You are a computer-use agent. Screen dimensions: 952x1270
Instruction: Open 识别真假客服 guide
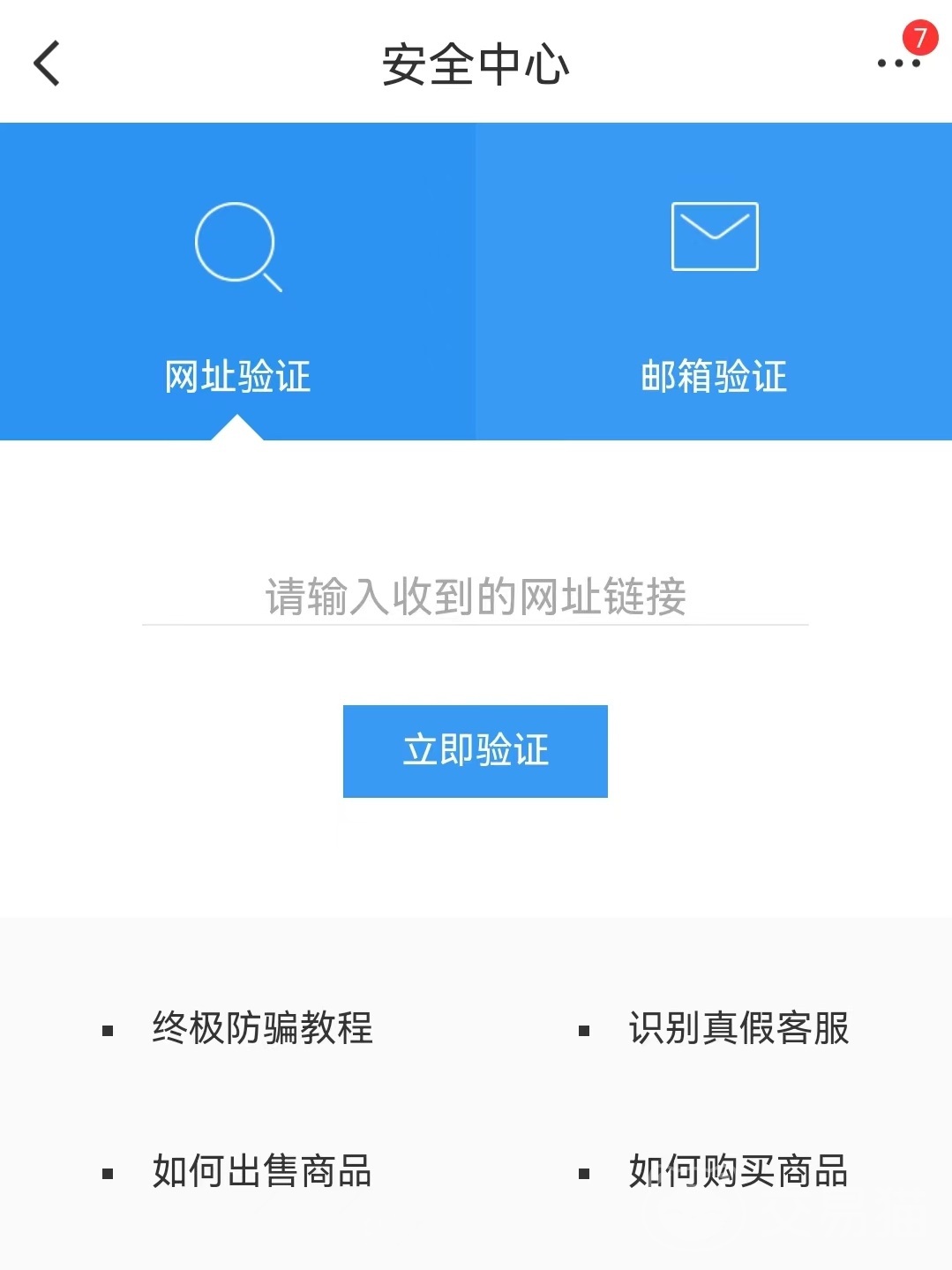[x=738, y=1028]
